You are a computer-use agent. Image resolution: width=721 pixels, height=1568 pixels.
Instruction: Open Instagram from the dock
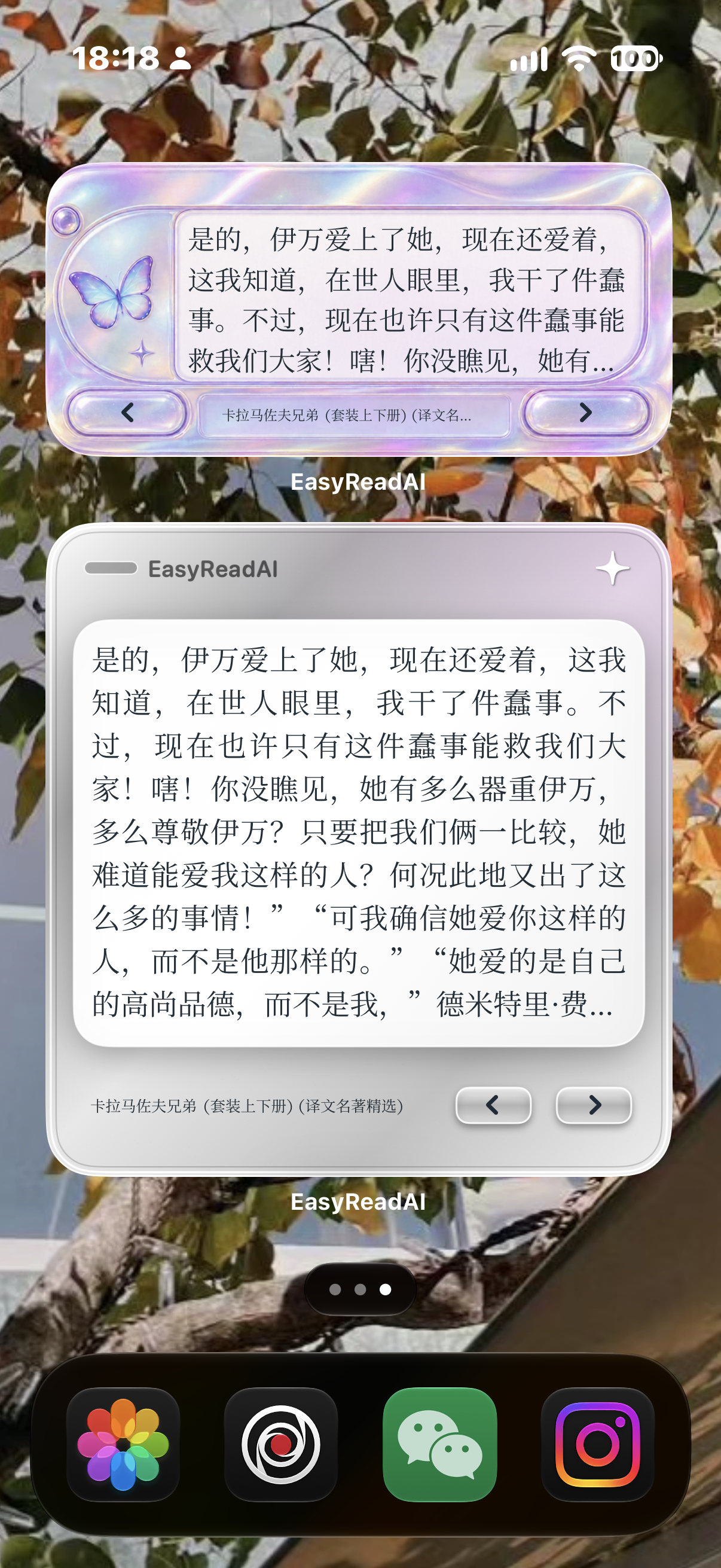click(598, 1444)
